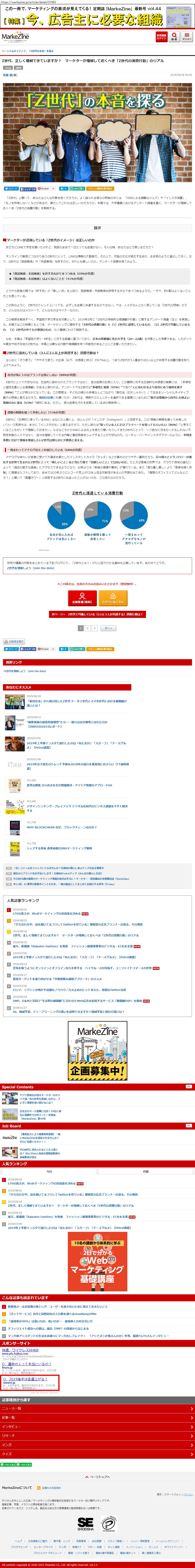Open the クイズ category row
The height and width of the screenshot is (1568, 195).
click(98, 1454)
